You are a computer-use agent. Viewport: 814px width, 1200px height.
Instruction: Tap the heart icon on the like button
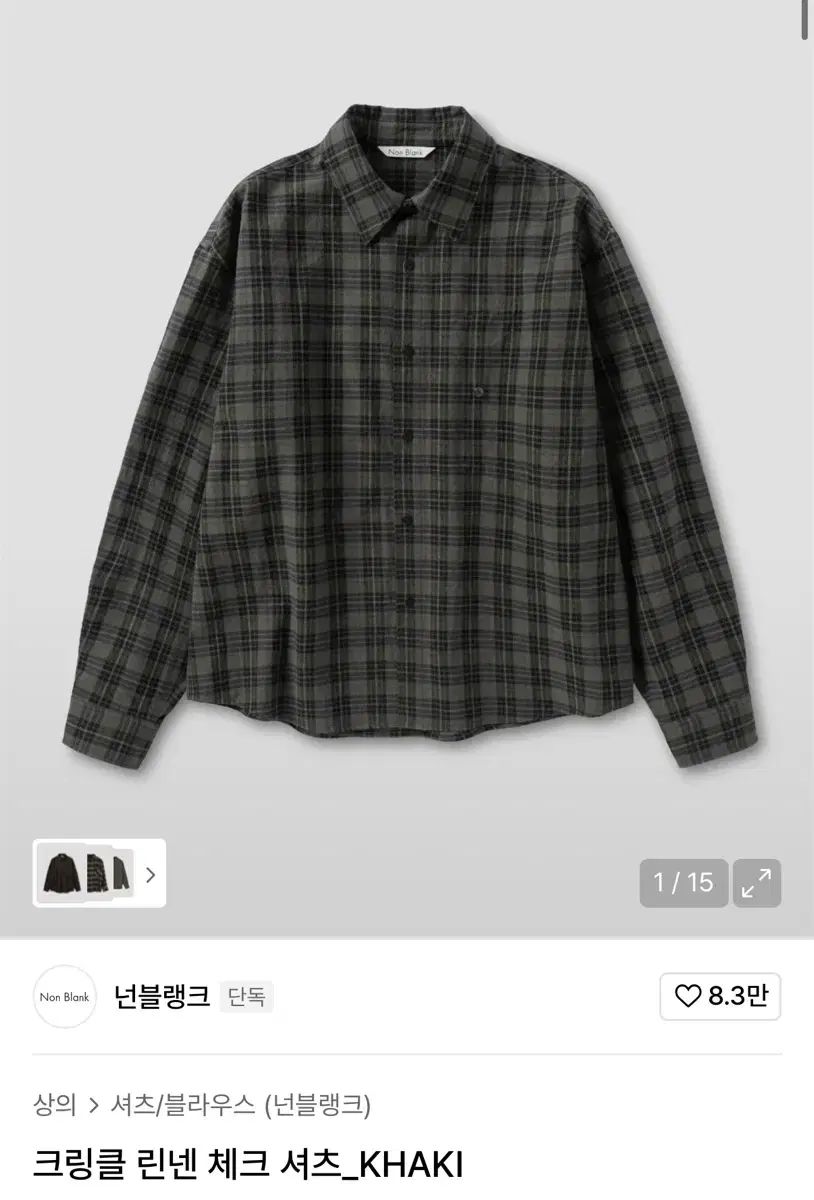687,996
